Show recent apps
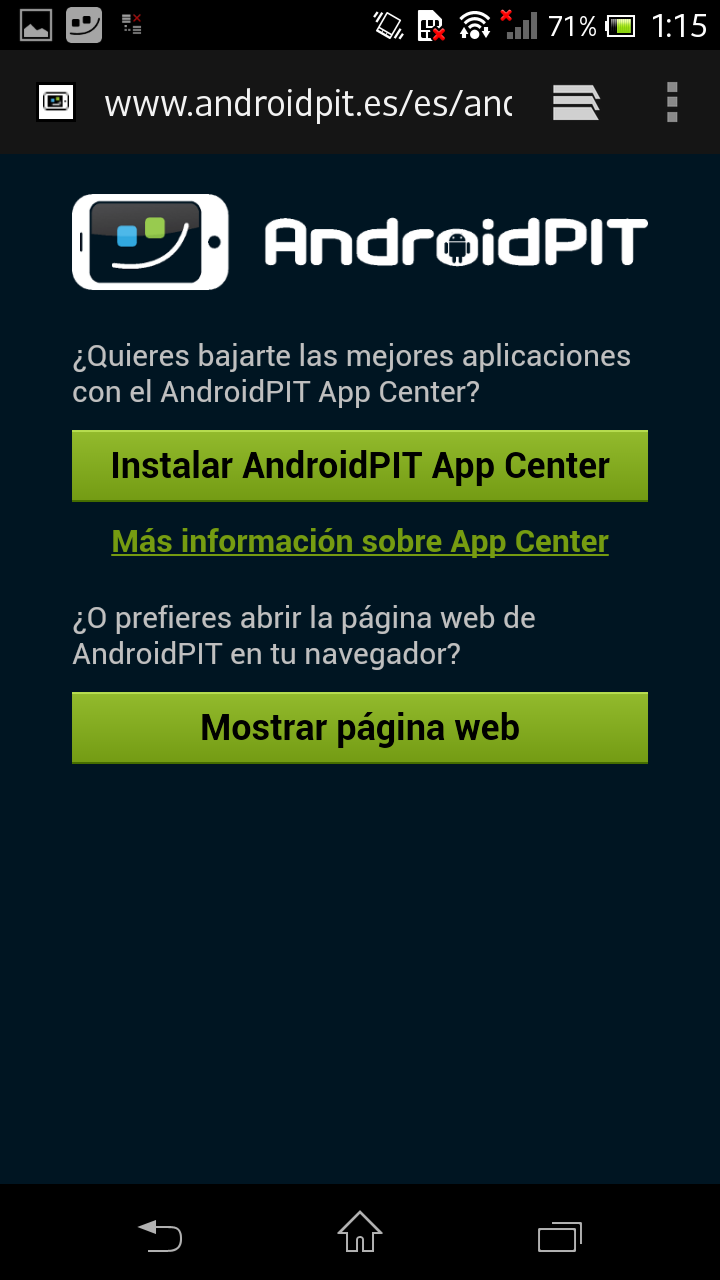Screen dimensions: 720x1280 tap(560, 1236)
